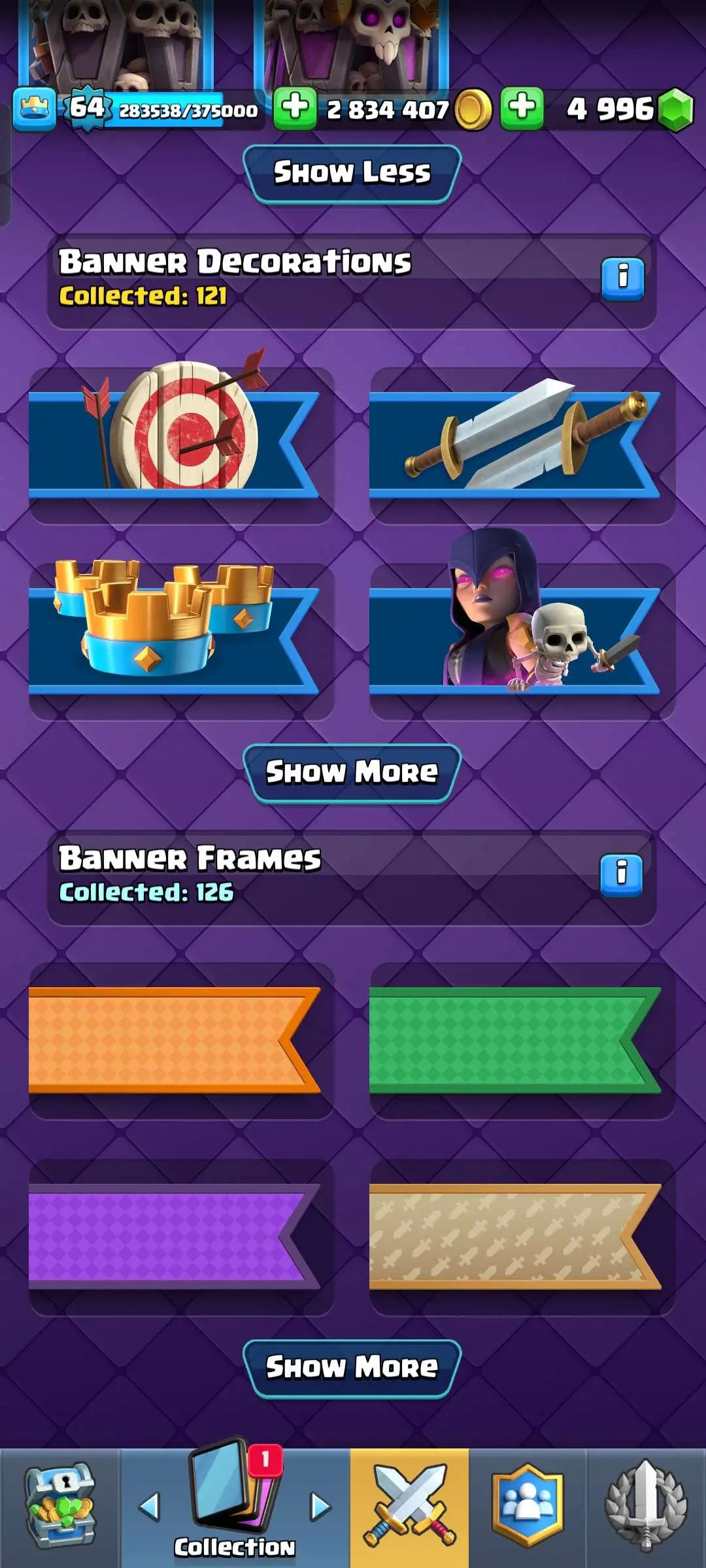Switch to the Battle crossed swords tab
This screenshot has height=1568, width=706.
pyautogui.click(x=409, y=1508)
